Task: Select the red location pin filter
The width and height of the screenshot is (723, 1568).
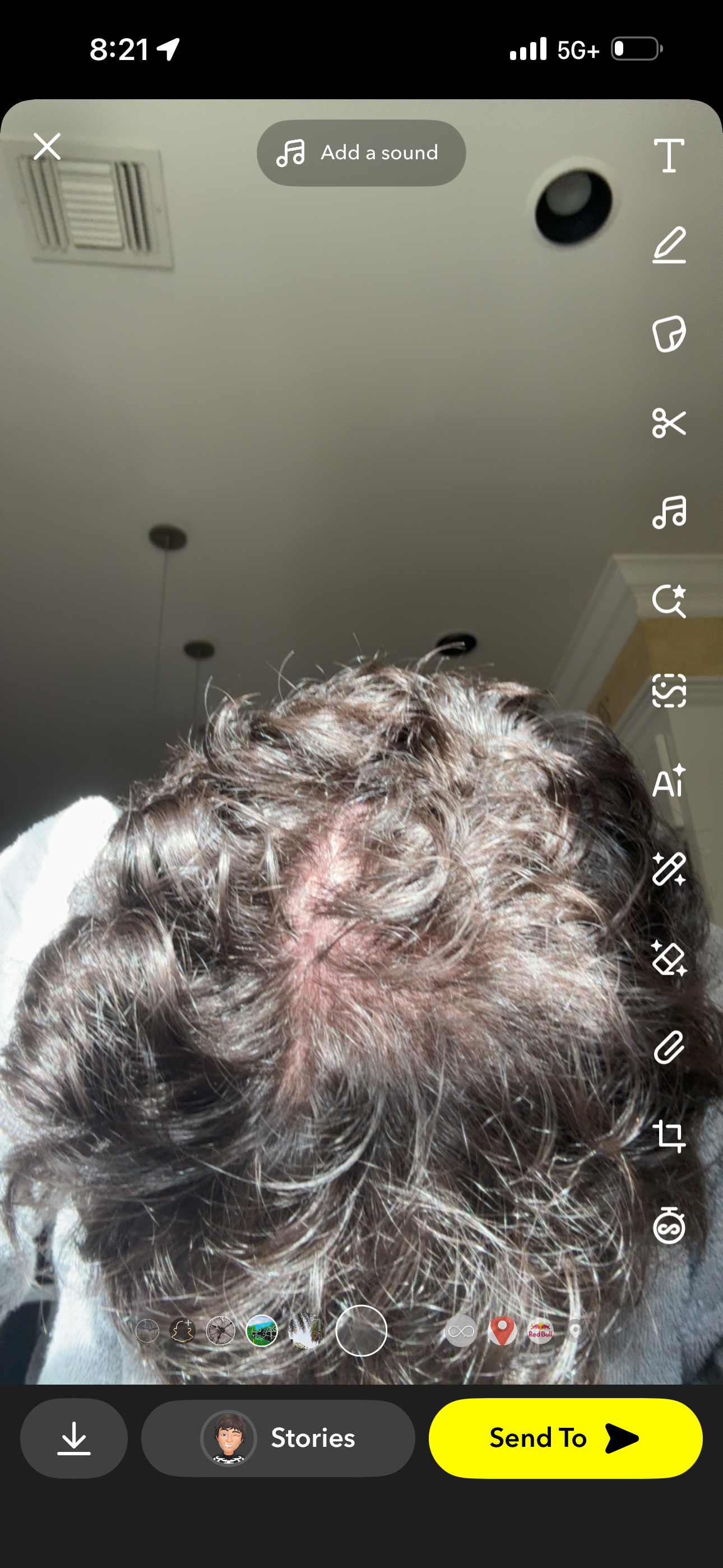Action: click(502, 1331)
